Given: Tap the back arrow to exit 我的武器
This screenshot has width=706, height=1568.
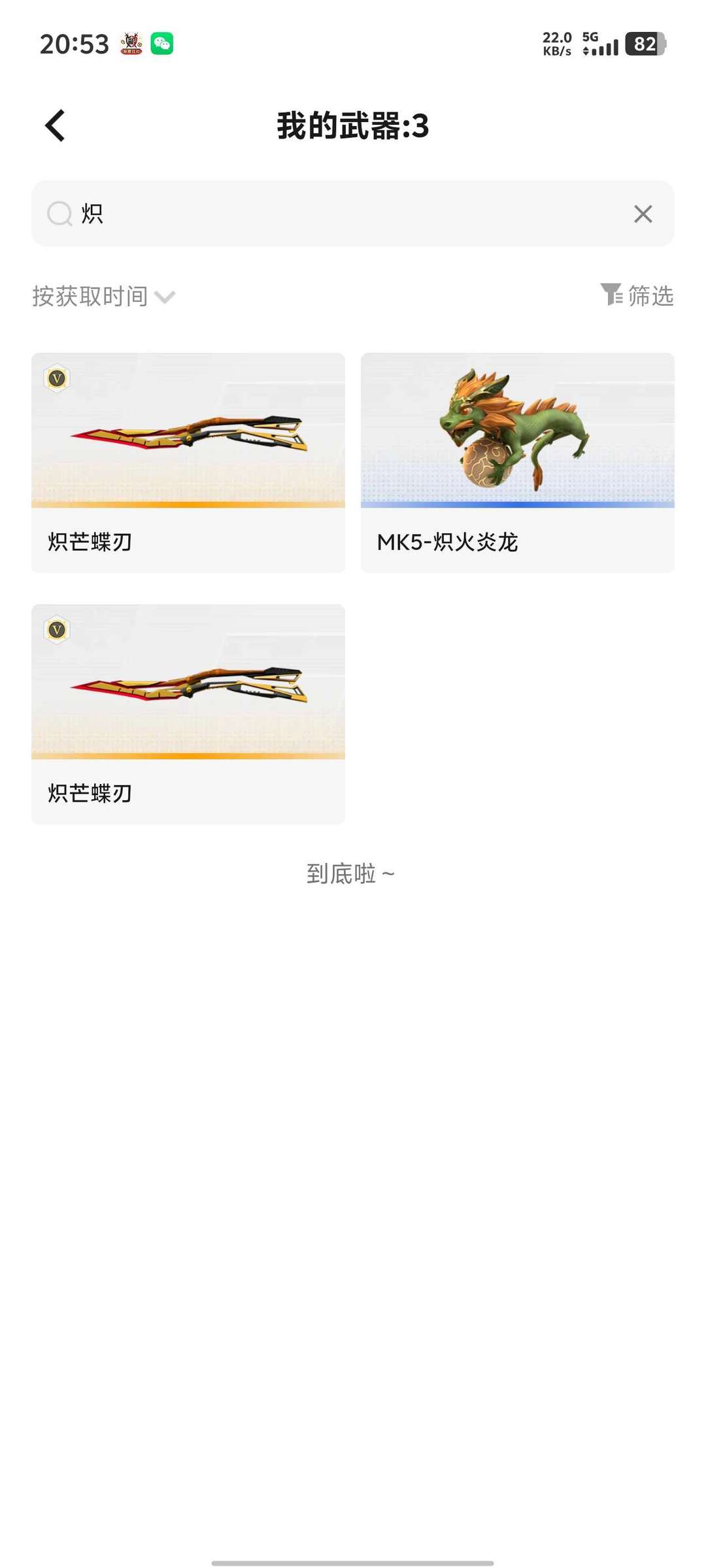Looking at the screenshot, I should point(55,125).
